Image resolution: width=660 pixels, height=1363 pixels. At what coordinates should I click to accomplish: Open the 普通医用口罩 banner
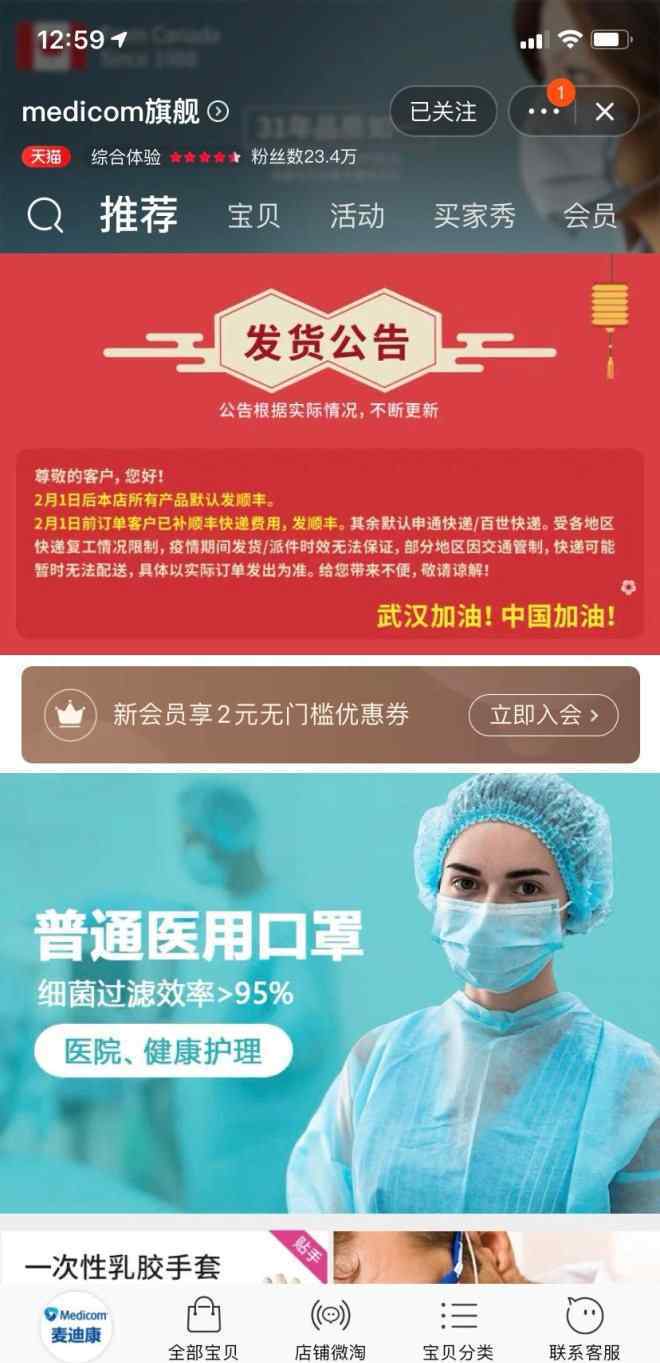click(x=330, y=993)
